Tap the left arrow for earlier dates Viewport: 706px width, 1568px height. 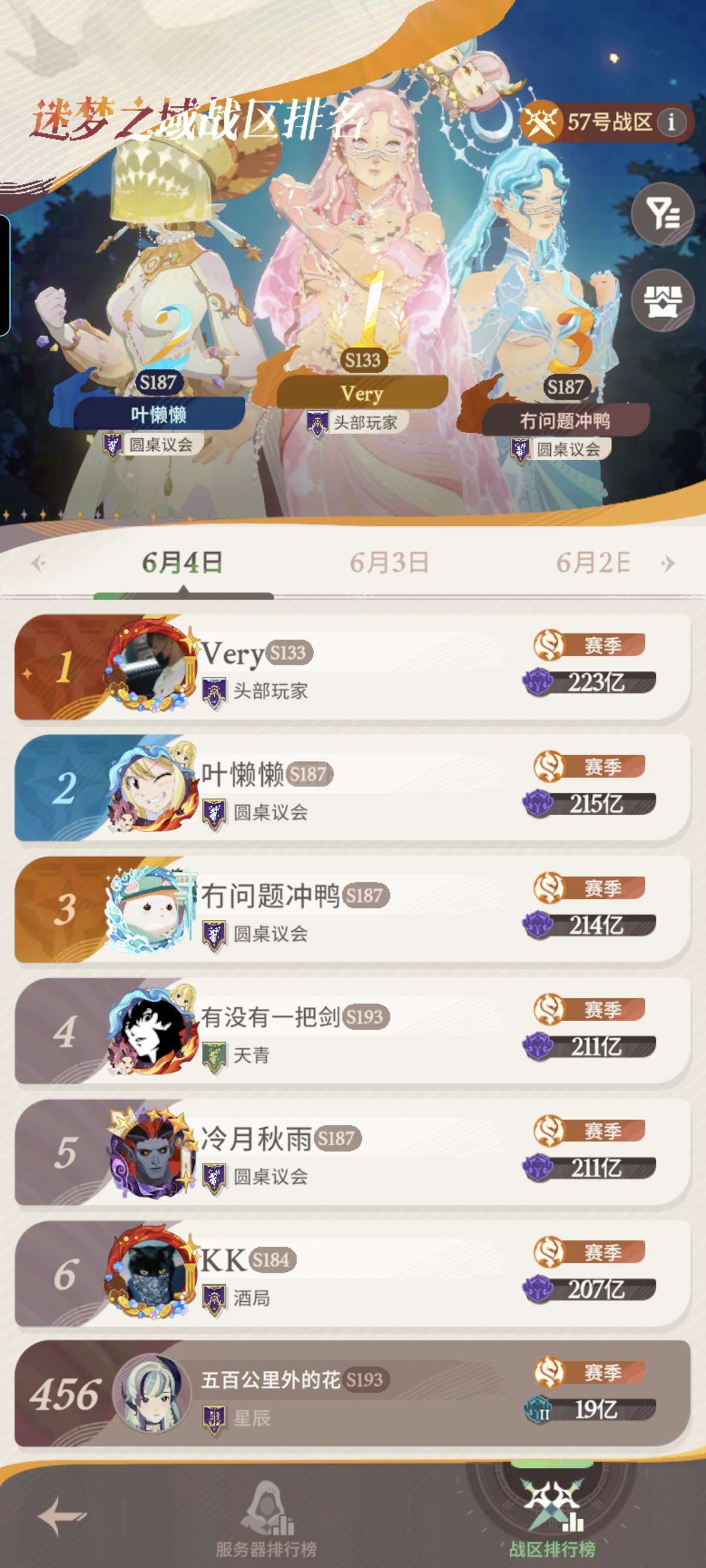click(x=38, y=563)
